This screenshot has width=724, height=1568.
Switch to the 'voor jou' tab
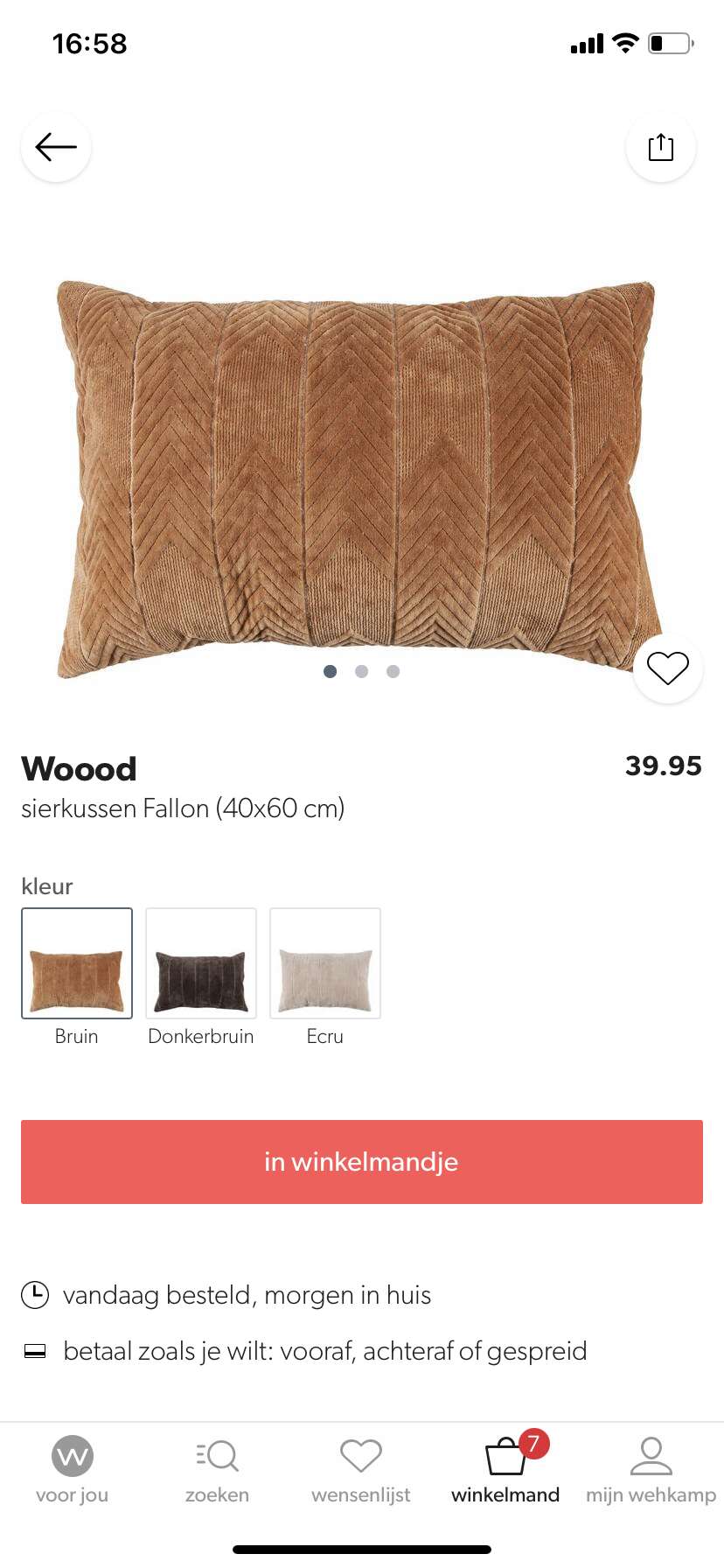(x=73, y=1470)
